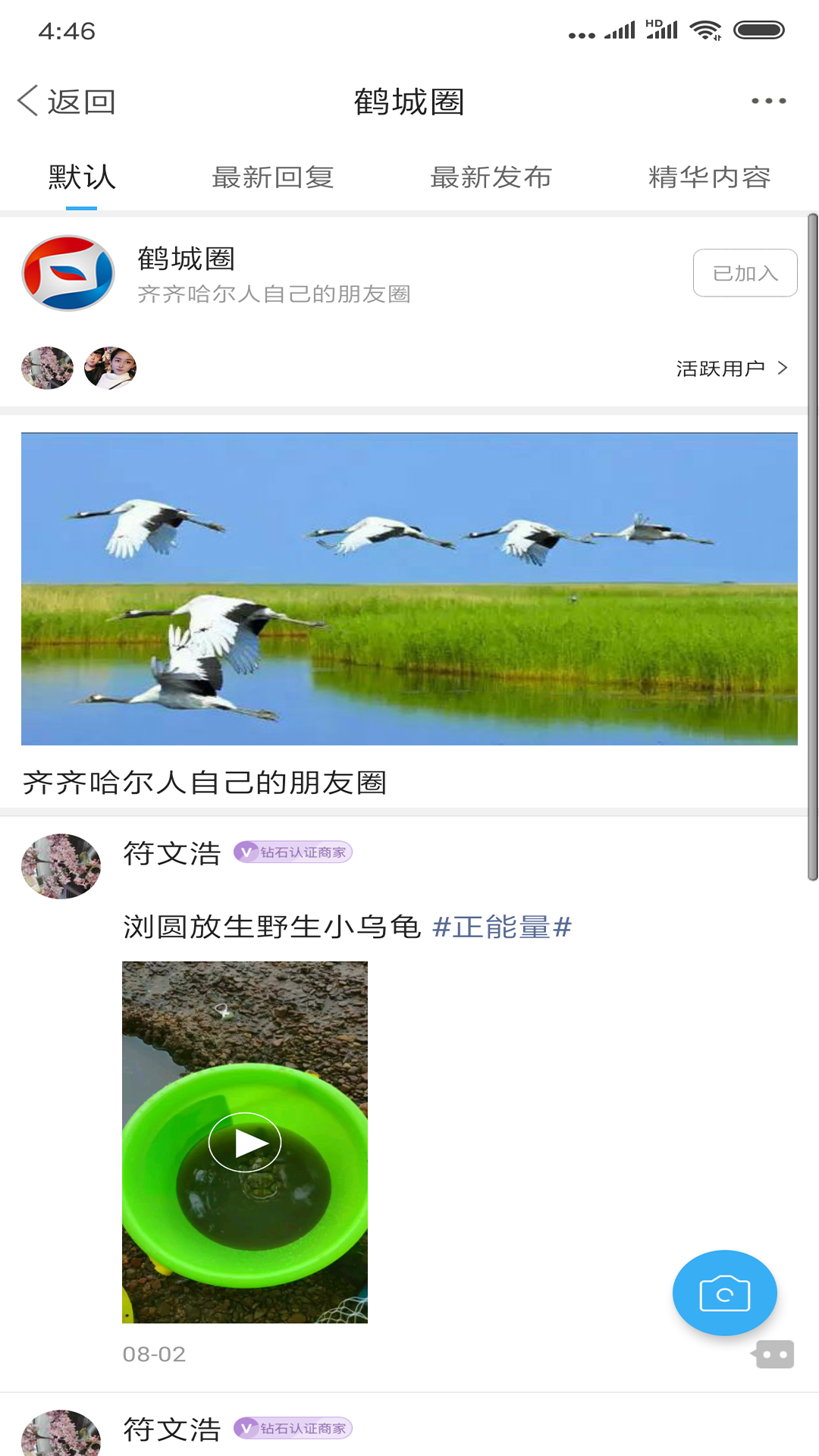Tap the second active user avatar

(x=111, y=368)
